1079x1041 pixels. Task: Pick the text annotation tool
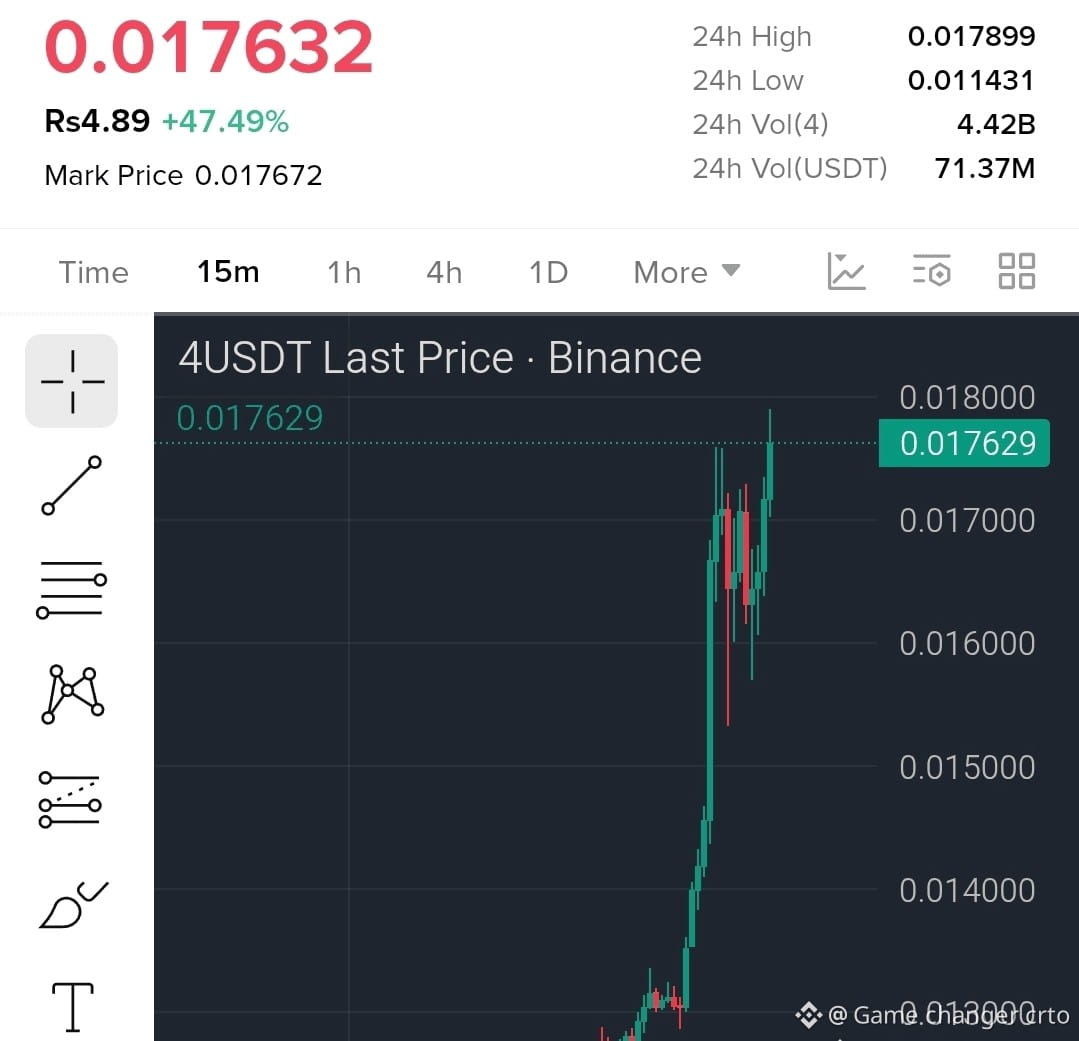pos(72,1007)
